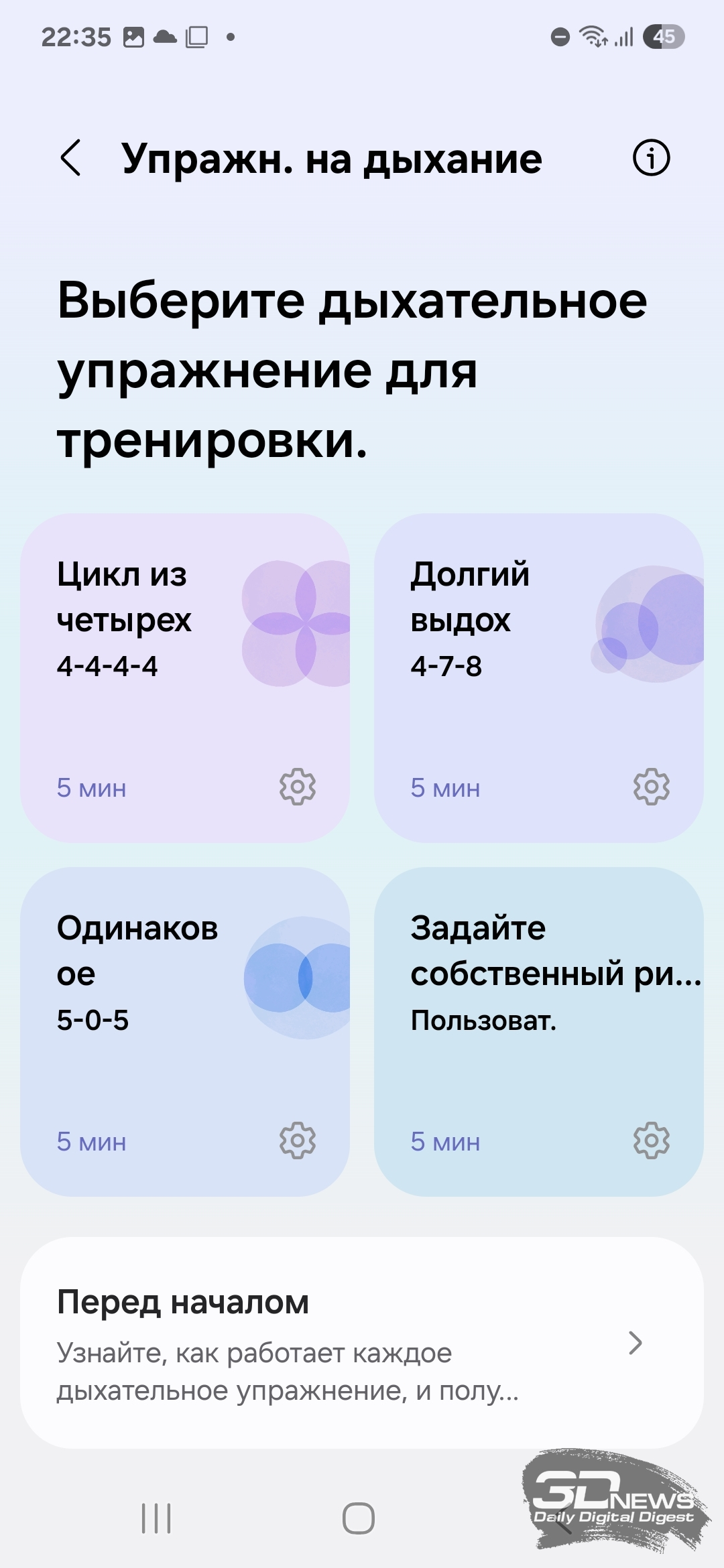Tap the system home button
The width and height of the screenshot is (724, 1568).
click(359, 1518)
